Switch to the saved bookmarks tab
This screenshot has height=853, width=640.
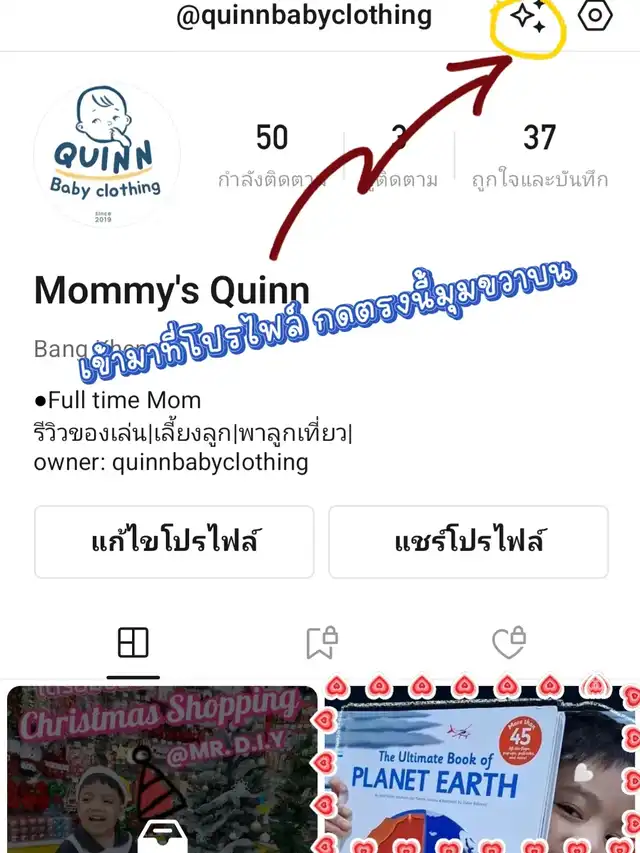321,643
